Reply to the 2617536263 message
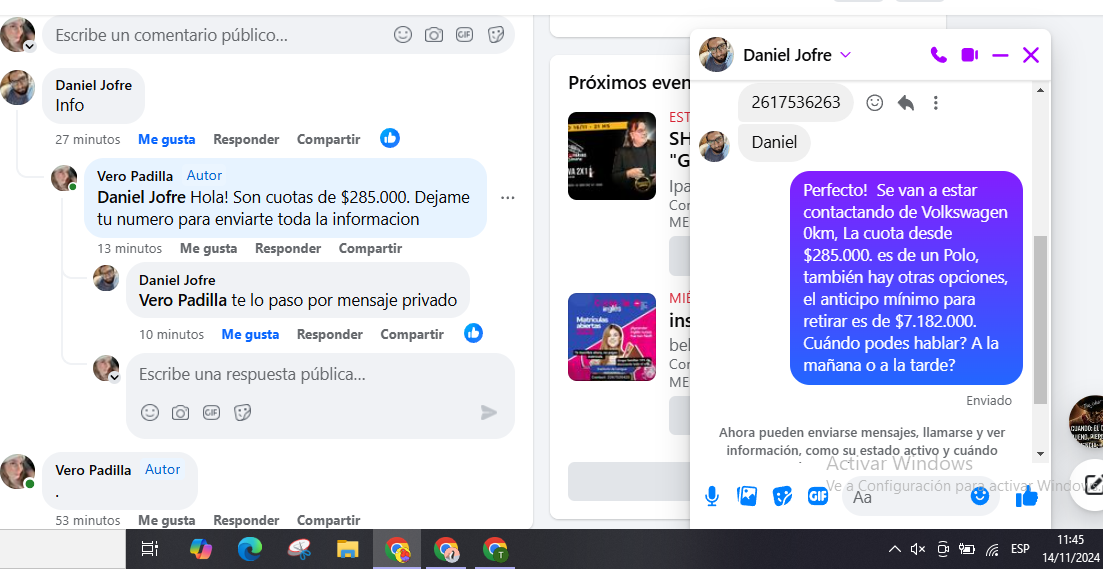Screen dimensions: 1103x569 click(x=905, y=102)
